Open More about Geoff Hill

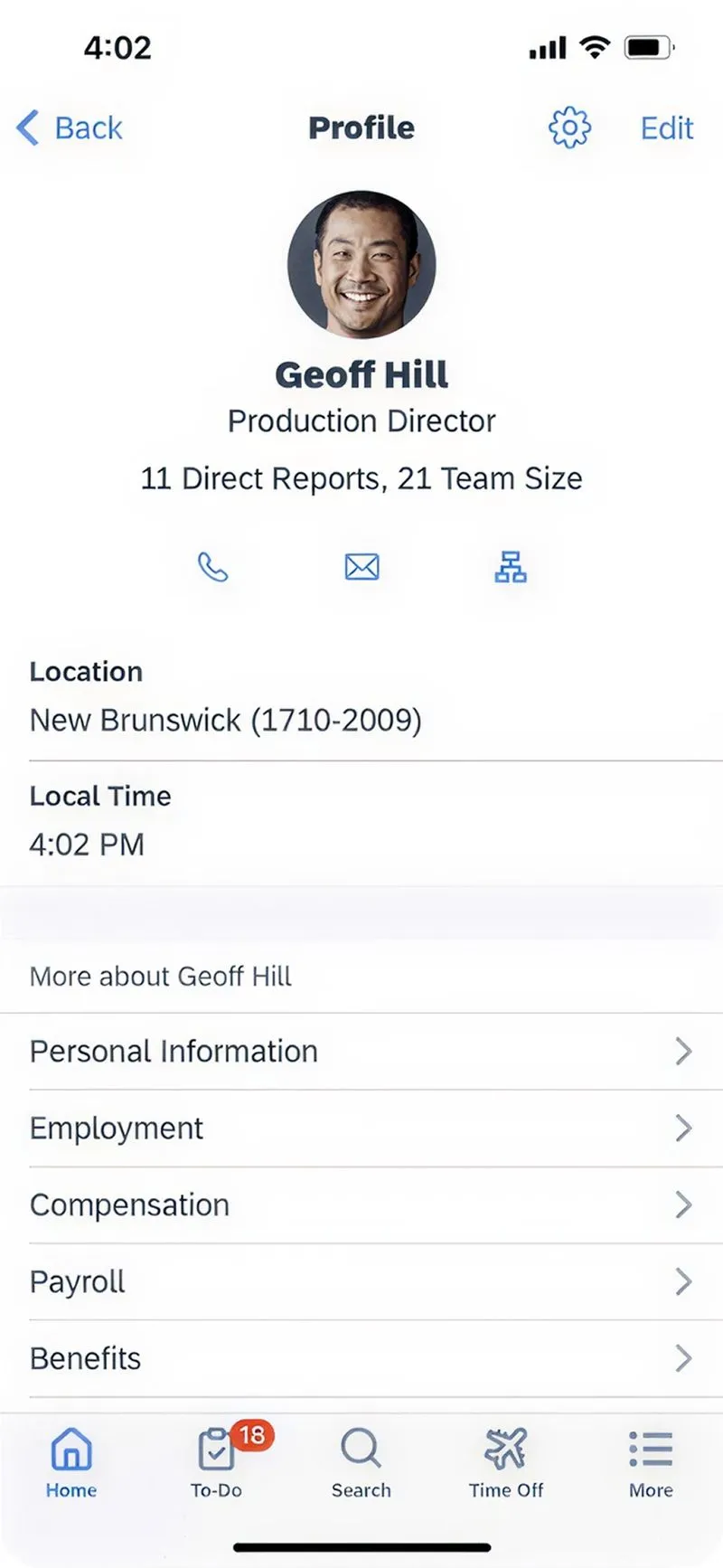click(x=160, y=976)
